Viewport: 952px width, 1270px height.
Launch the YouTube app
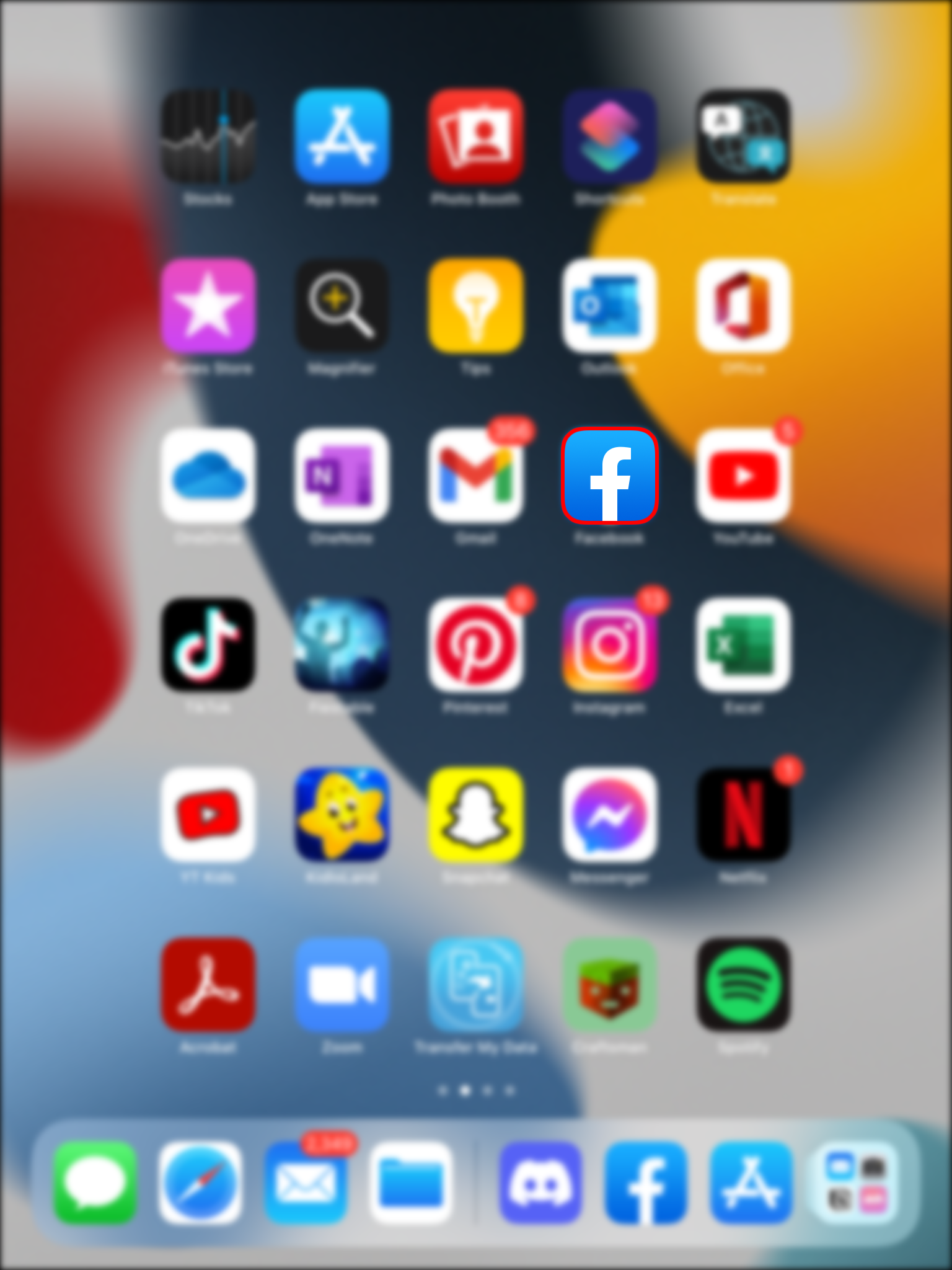coord(743,476)
